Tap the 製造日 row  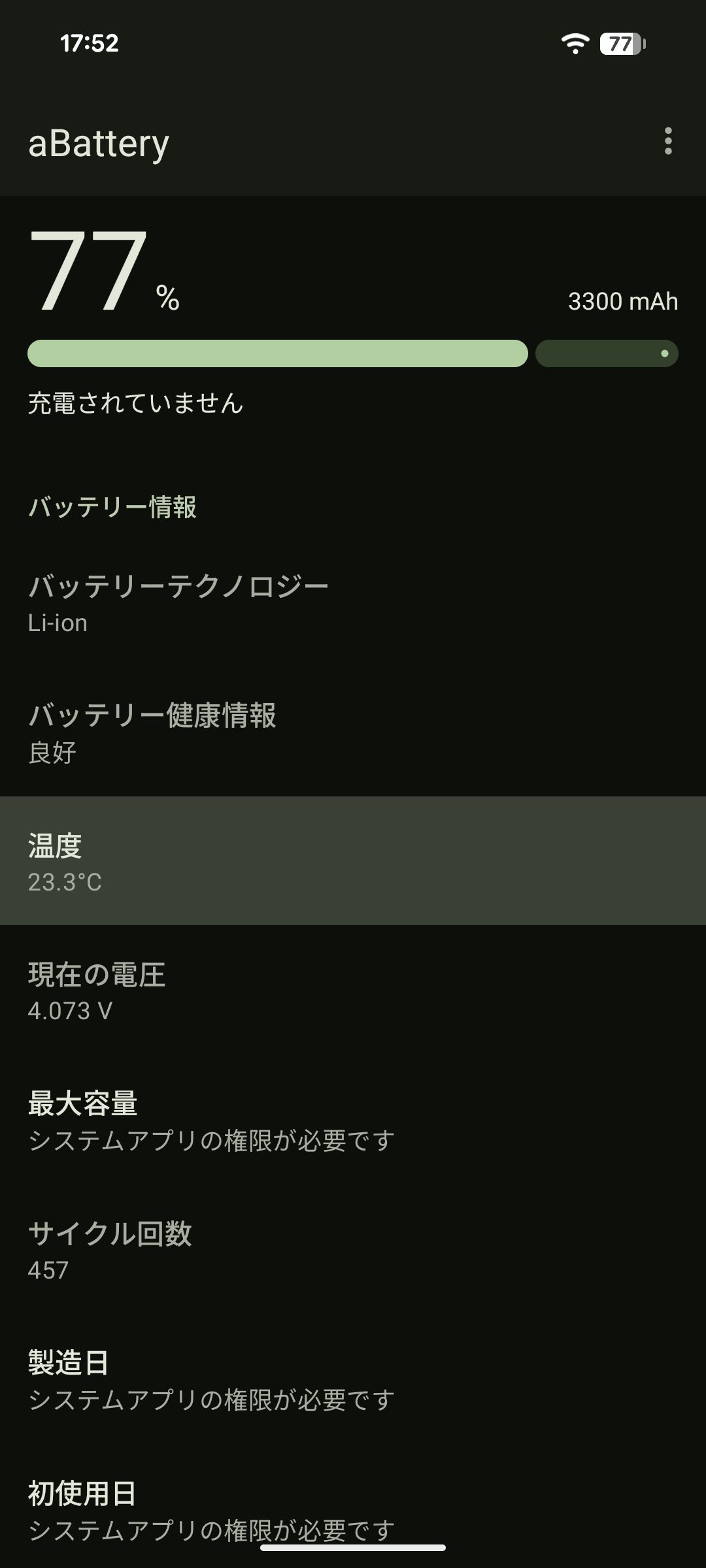pos(353,1379)
